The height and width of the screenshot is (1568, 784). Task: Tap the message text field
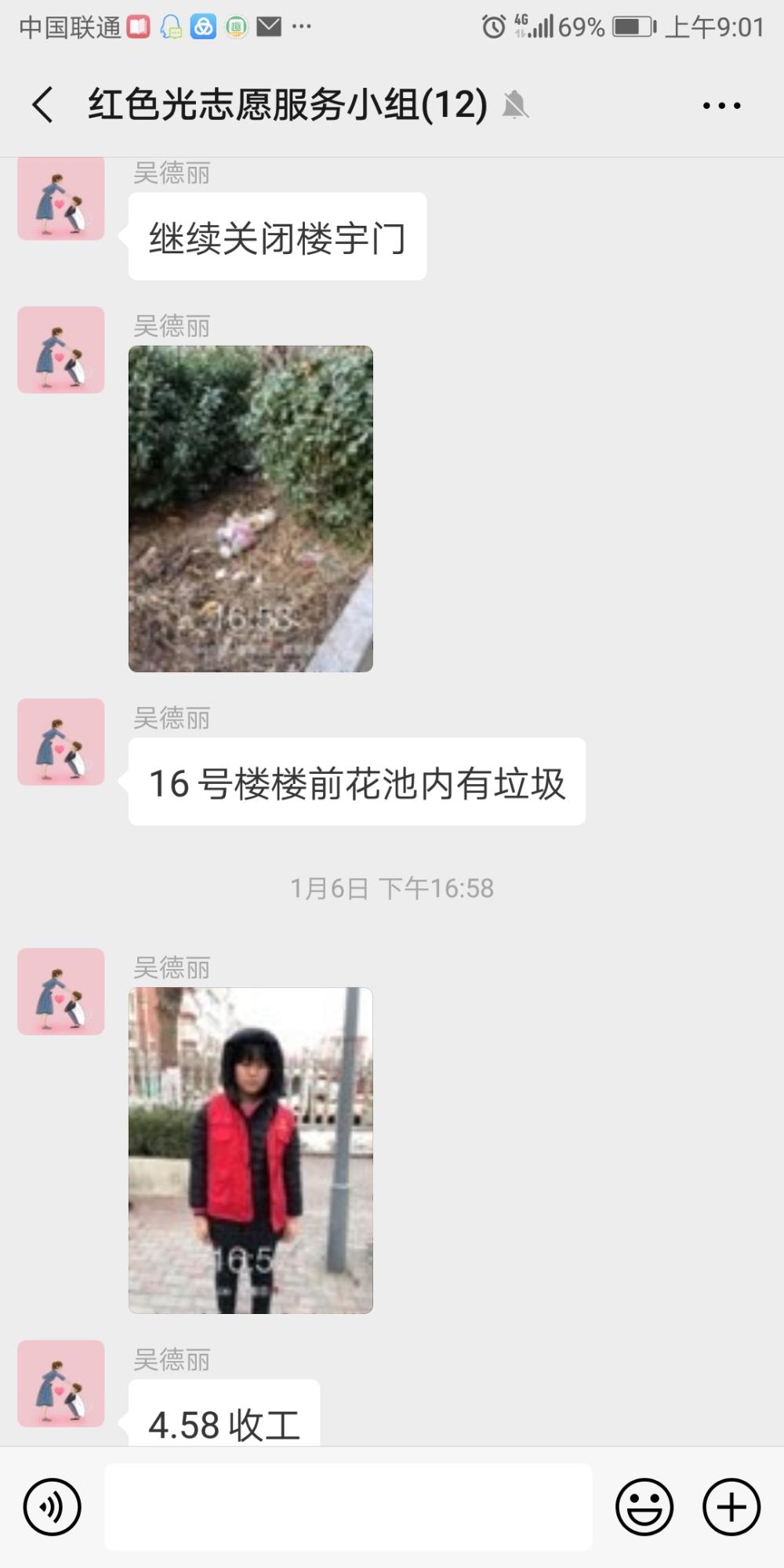coord(348,1507)
